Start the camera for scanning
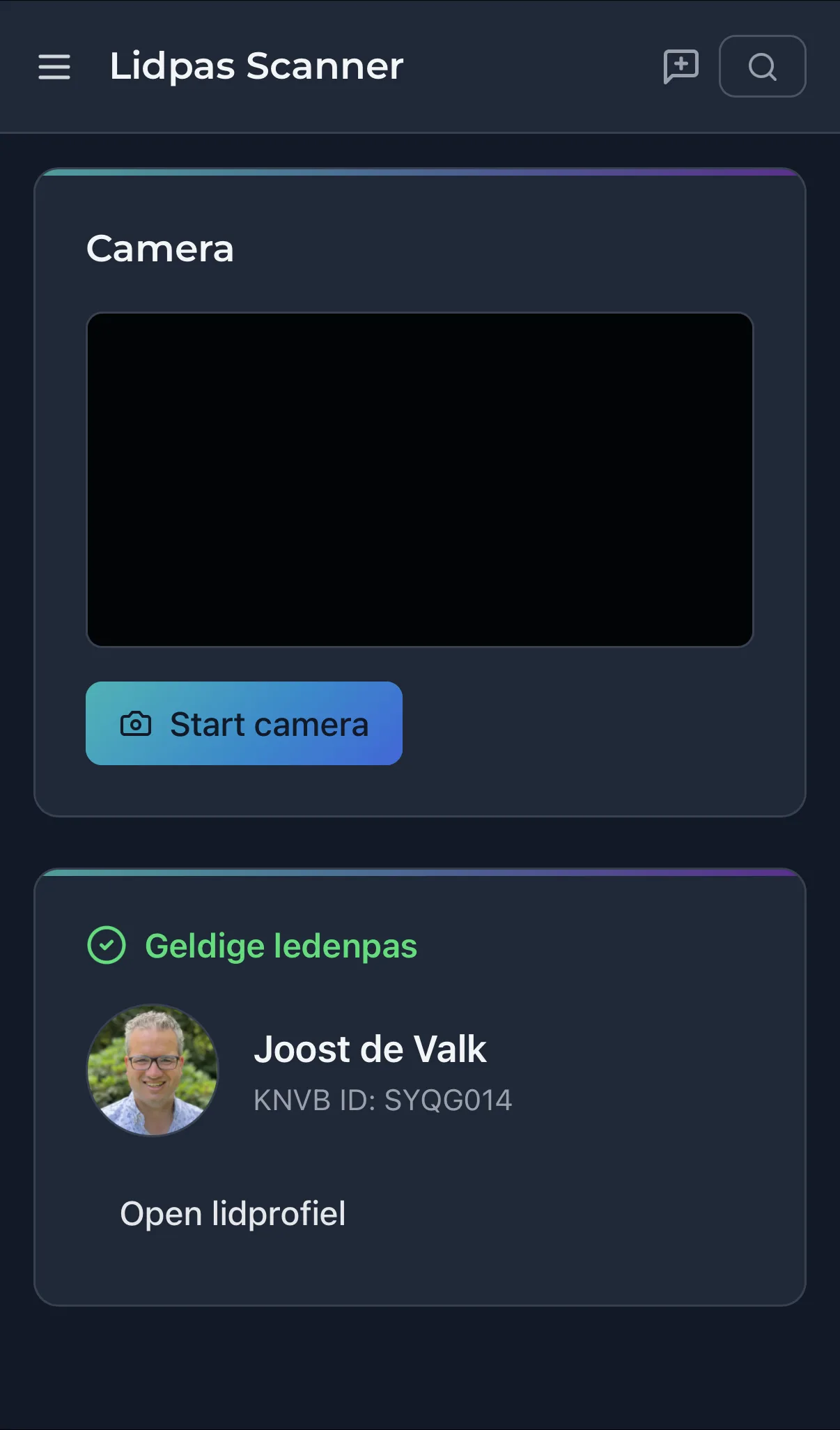 point(244,723)
